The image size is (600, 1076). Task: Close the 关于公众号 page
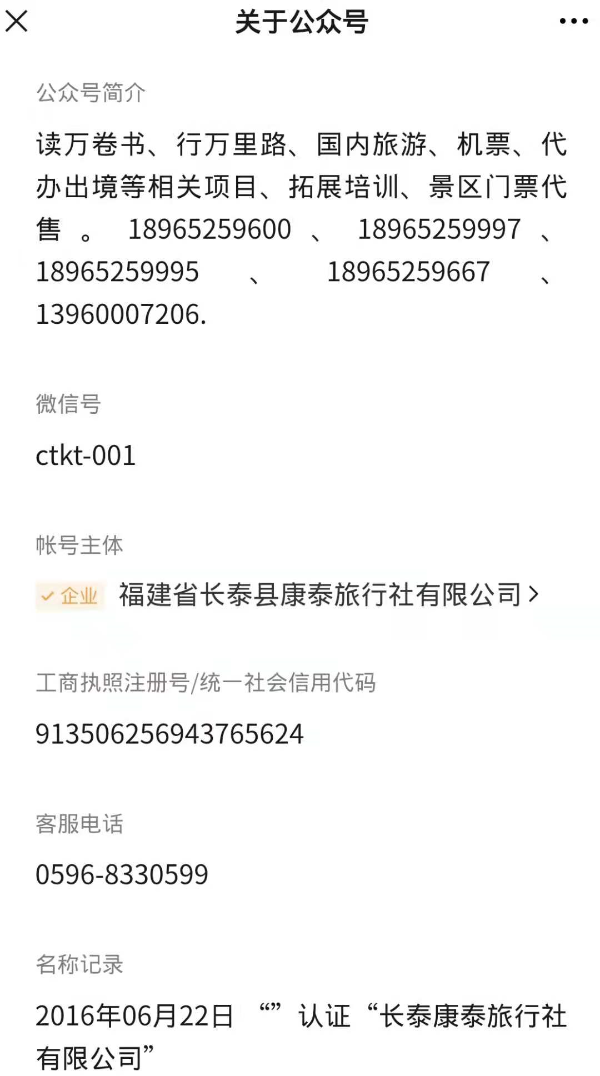click(16, 21)
